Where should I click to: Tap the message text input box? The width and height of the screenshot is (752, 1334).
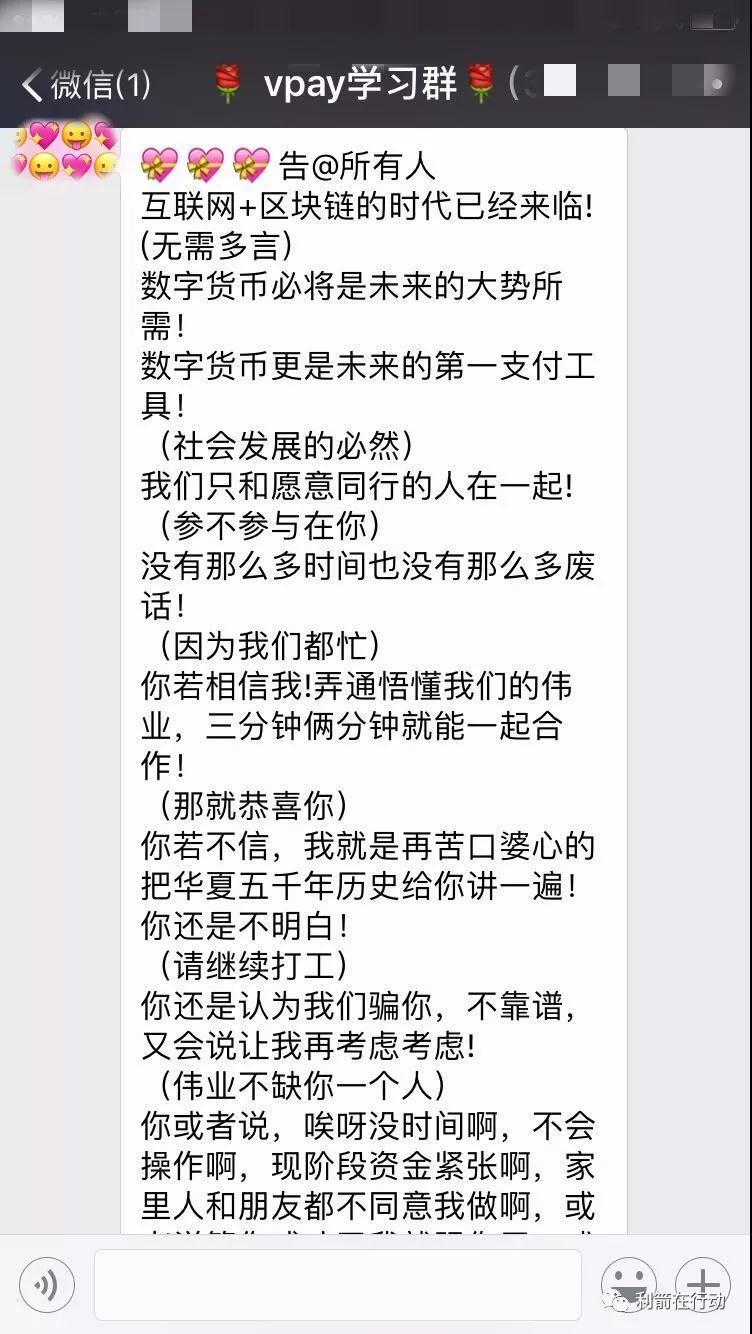[x=337, y=1284]
